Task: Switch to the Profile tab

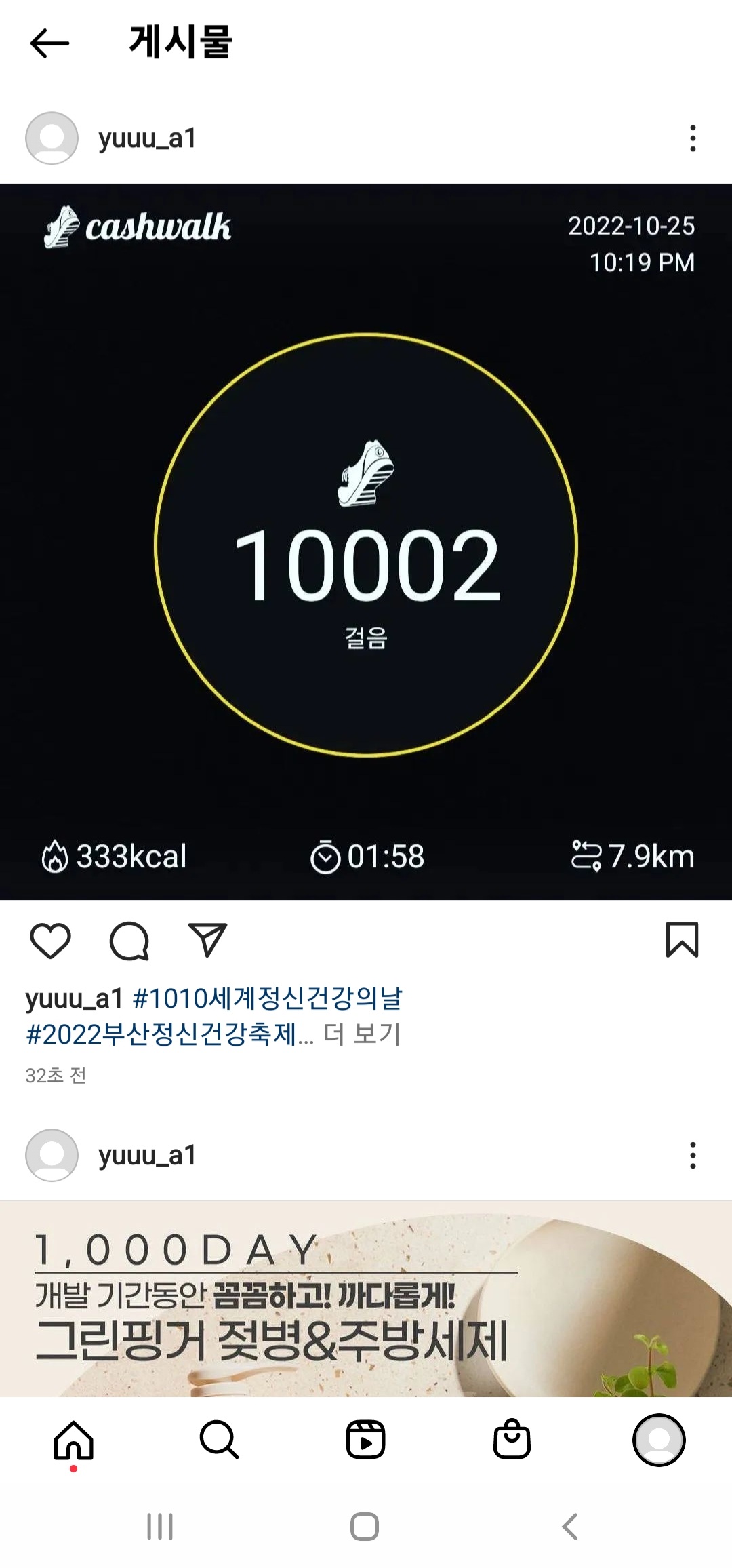Action: click(x=659, y=1439)
